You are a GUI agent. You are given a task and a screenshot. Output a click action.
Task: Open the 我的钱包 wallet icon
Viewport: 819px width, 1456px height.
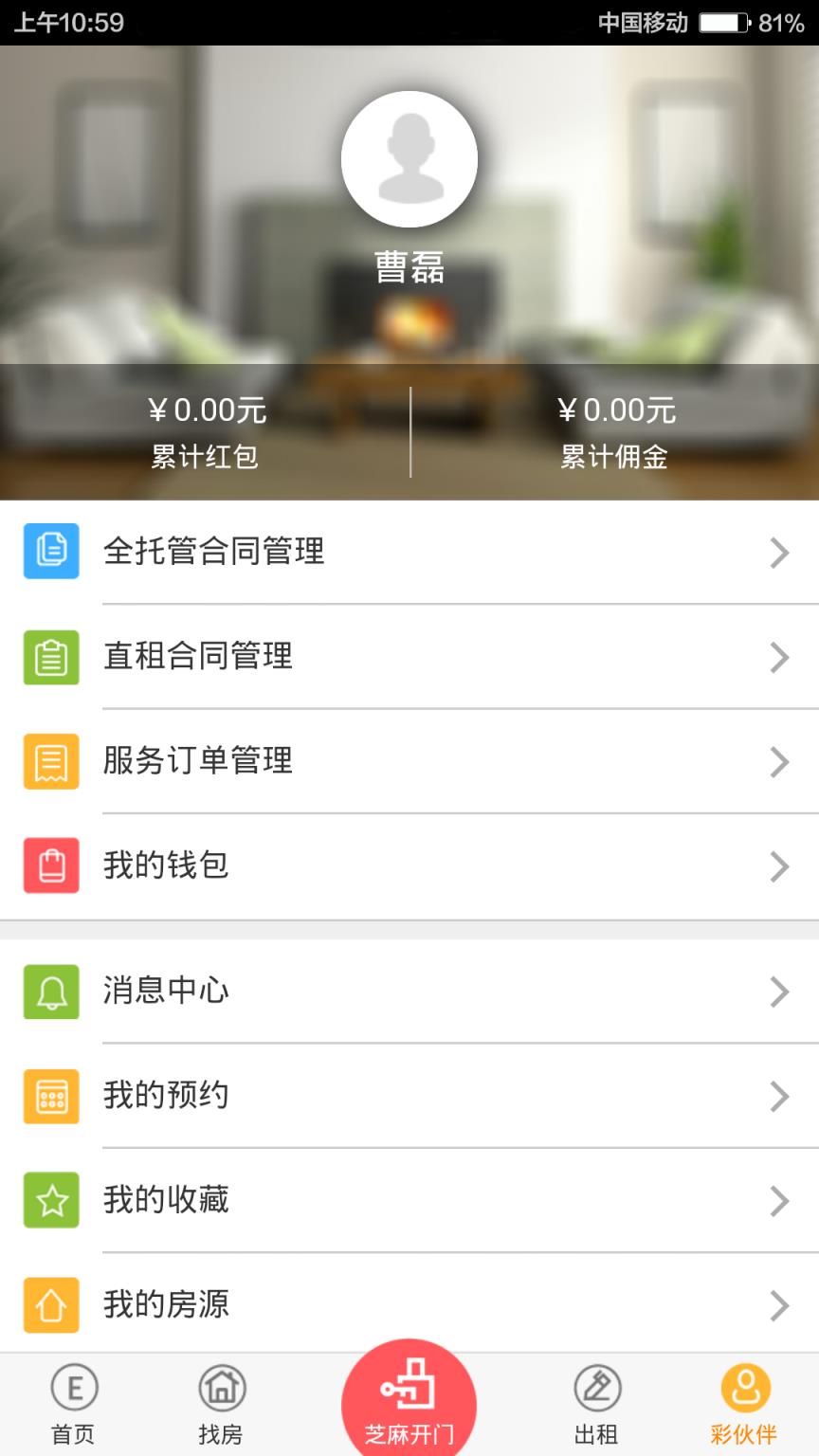50,865
